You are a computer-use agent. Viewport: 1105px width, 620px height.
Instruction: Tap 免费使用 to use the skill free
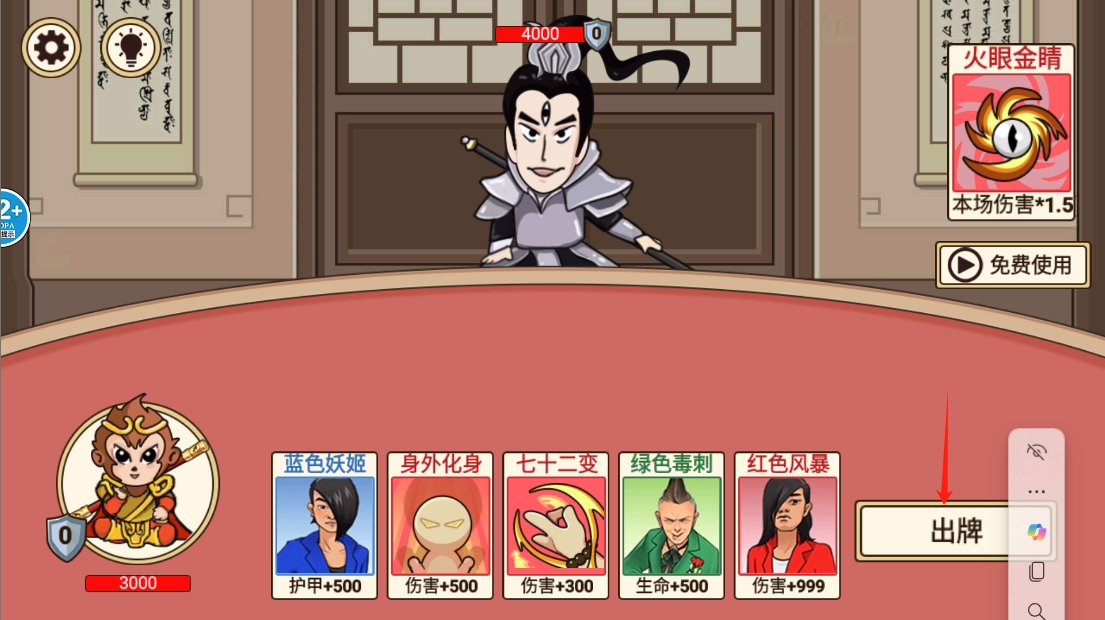tap(1013, 265)
